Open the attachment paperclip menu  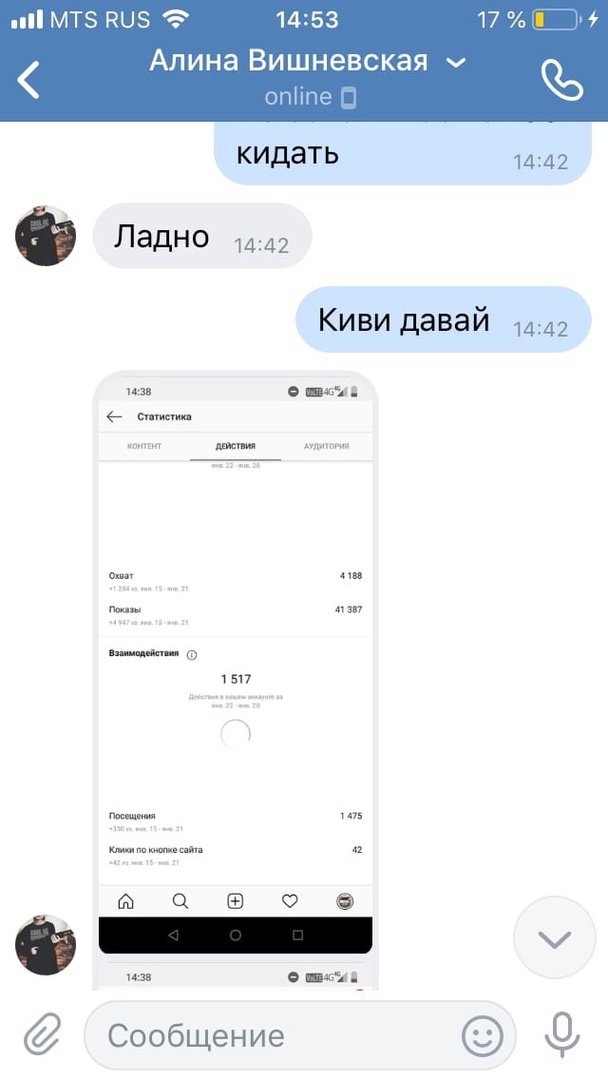point(41,1034)
